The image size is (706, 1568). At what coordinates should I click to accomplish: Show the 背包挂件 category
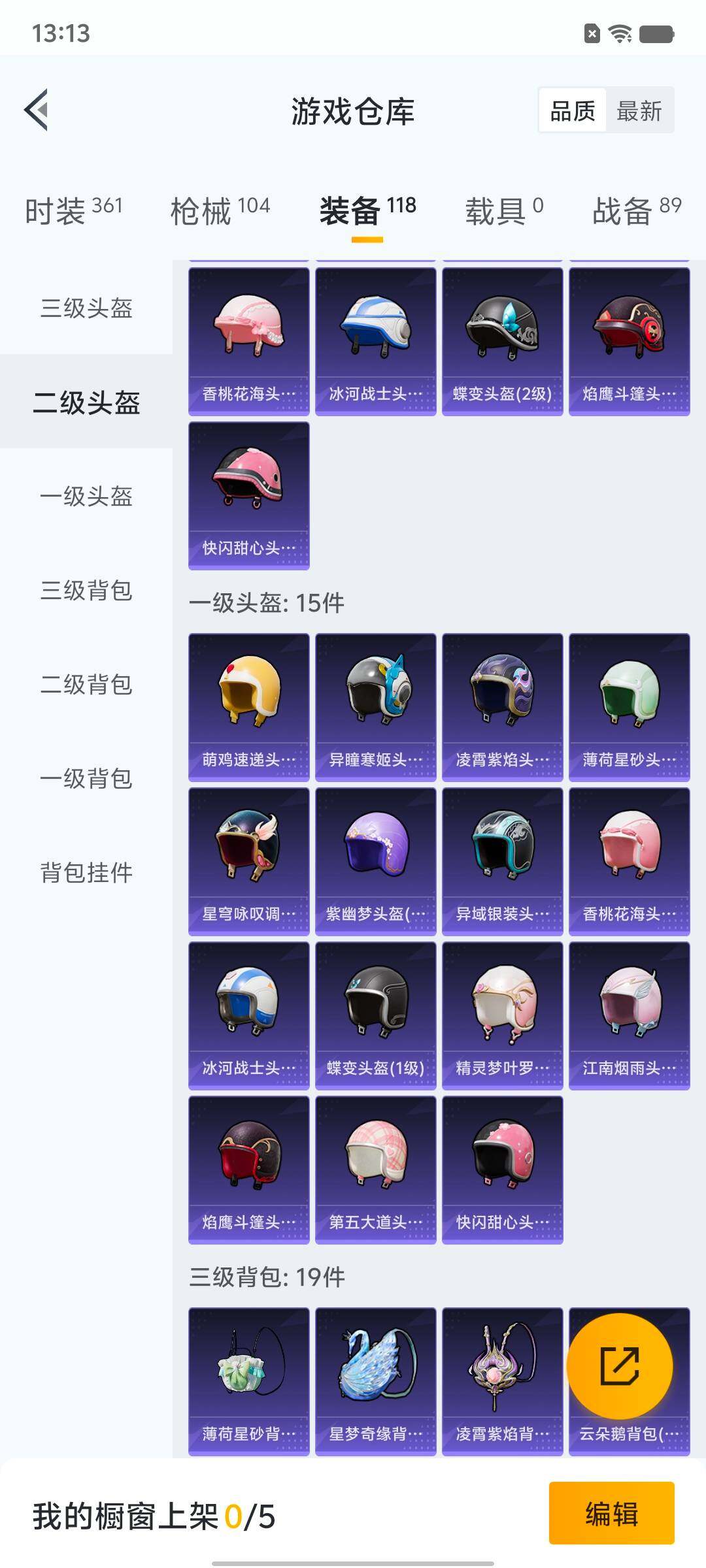point(86,873)
